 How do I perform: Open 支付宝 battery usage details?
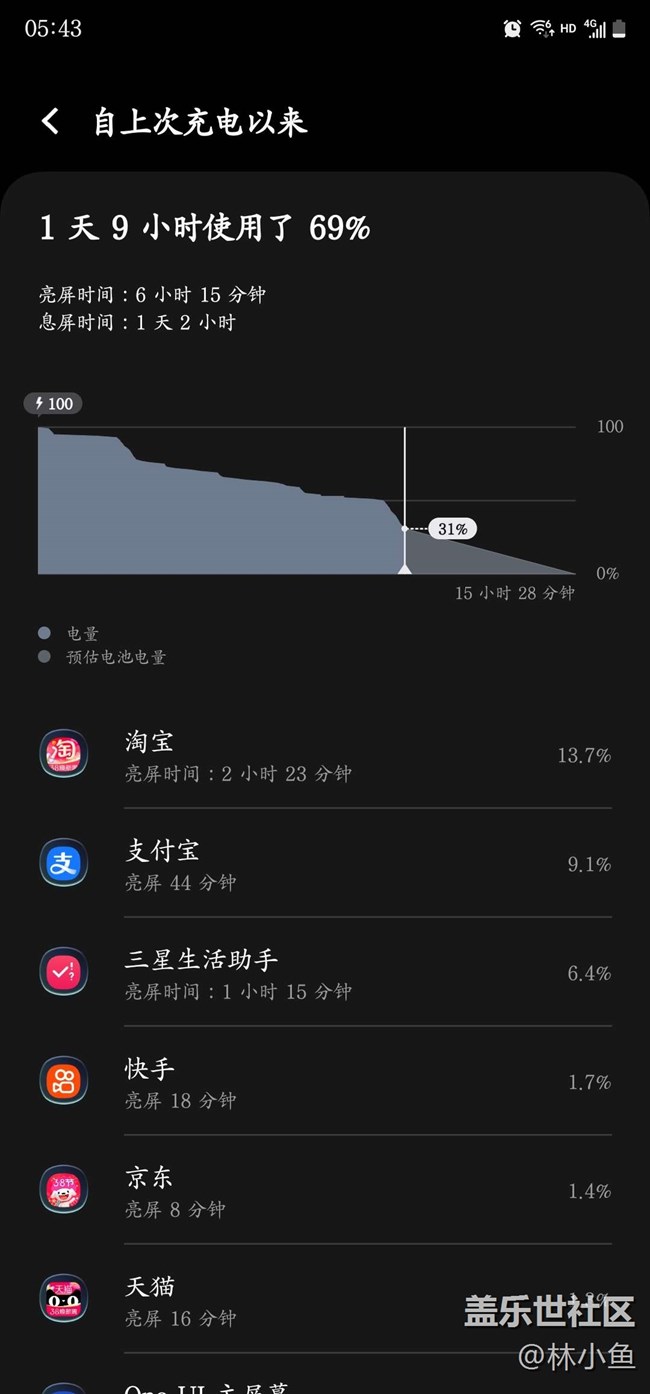pyautogui.click(x=325, y=864)
